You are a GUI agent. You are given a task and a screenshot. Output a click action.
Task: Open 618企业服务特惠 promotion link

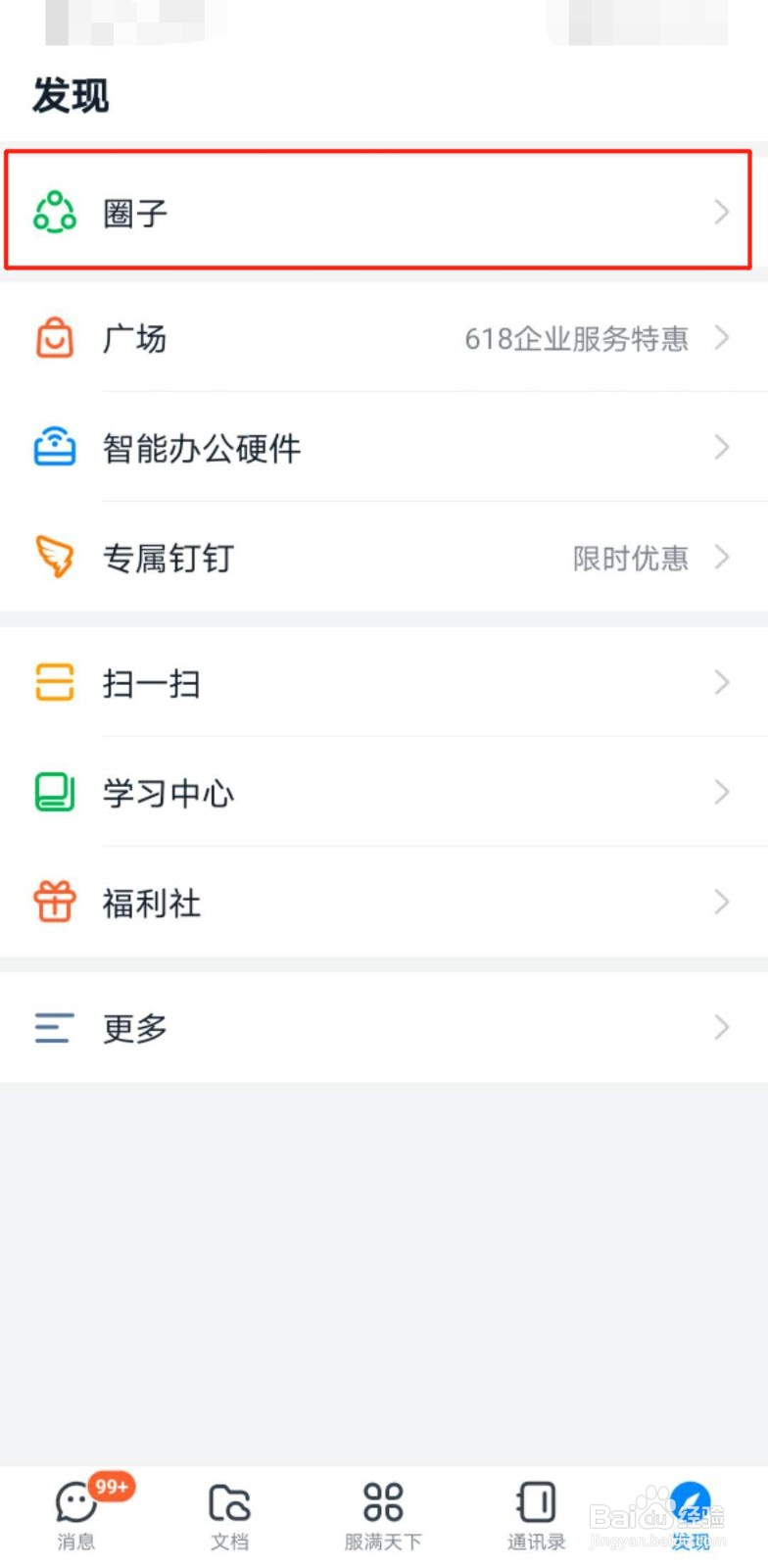(x=578, y=338)
